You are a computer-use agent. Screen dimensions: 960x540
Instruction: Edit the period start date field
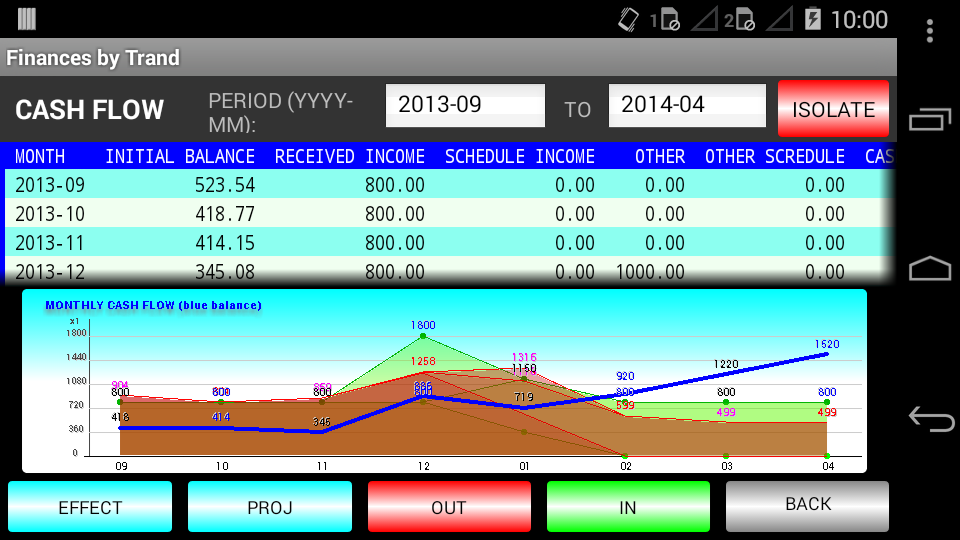tap(465, 105)
